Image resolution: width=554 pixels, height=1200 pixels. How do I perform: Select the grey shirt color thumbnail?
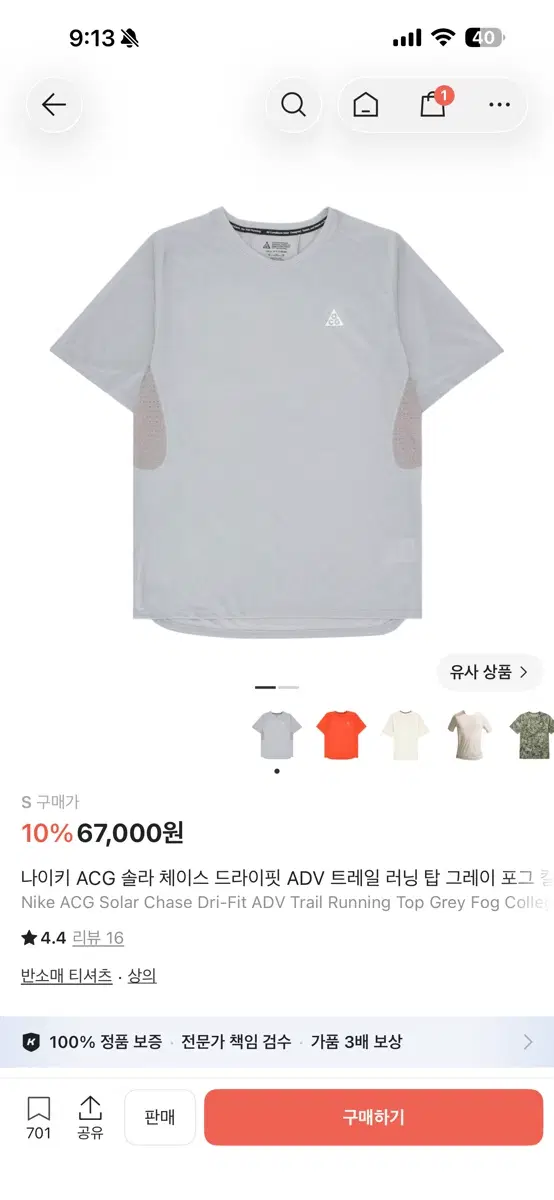[277, 735]
